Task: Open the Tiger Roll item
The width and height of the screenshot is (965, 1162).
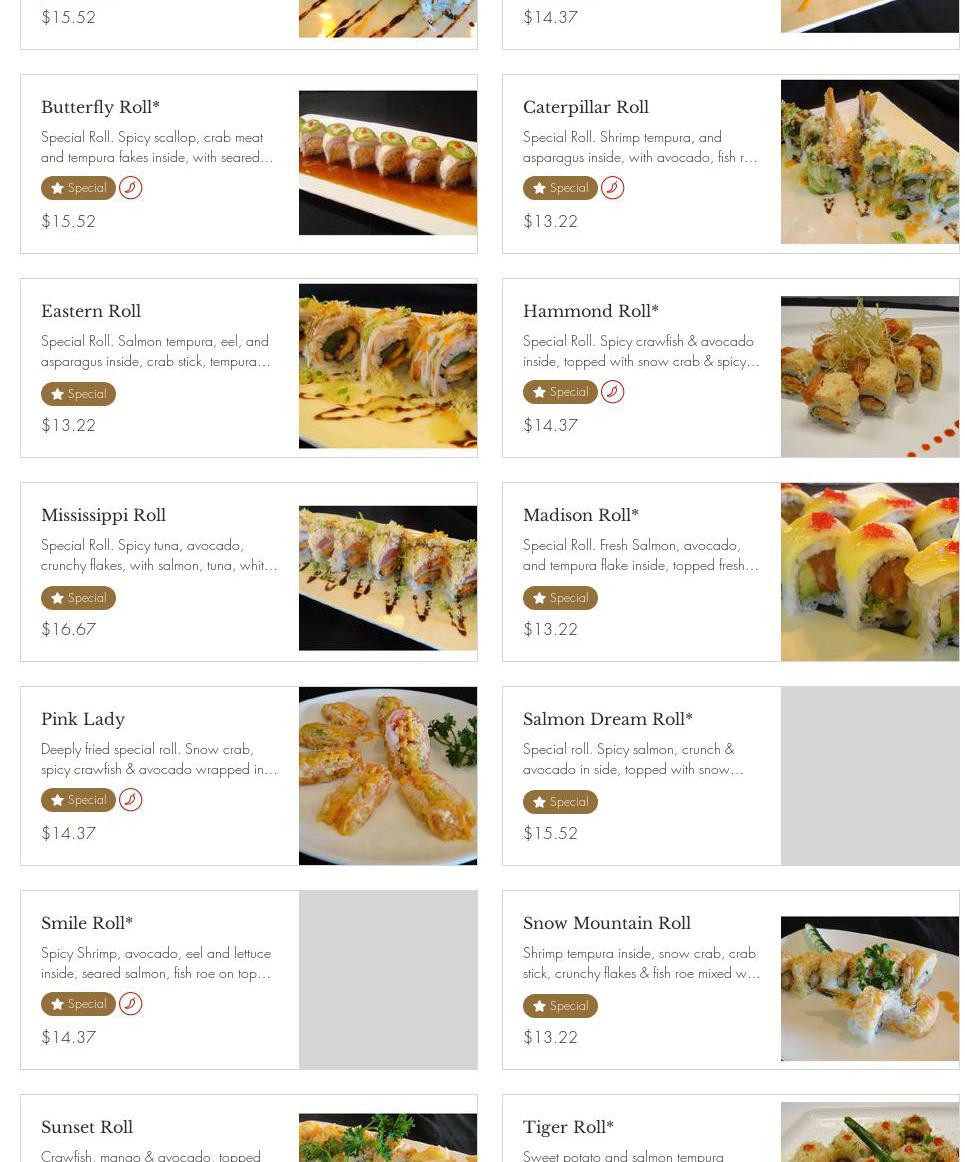Action: (x=568, y=1128)
